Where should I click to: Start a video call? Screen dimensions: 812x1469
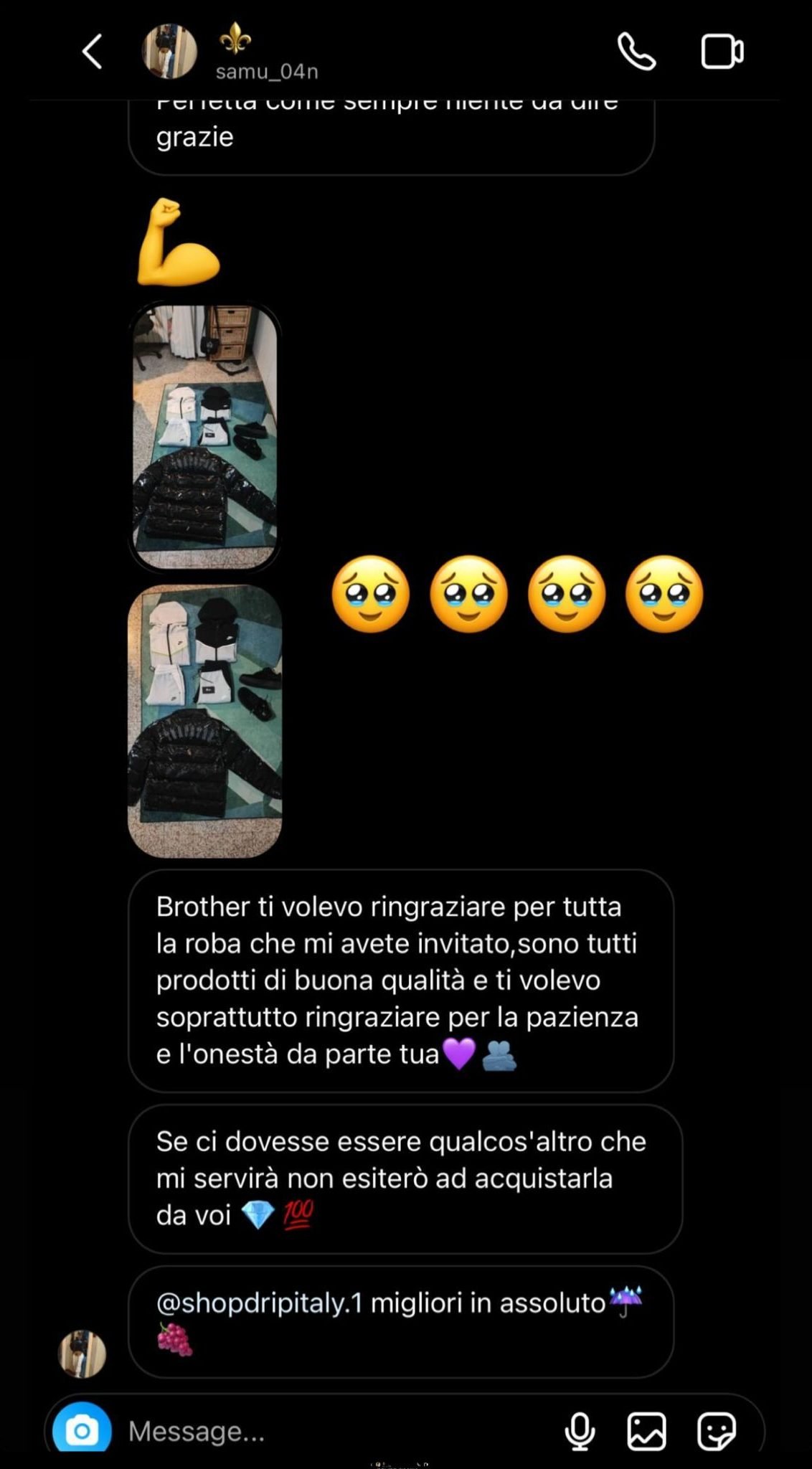722,51
